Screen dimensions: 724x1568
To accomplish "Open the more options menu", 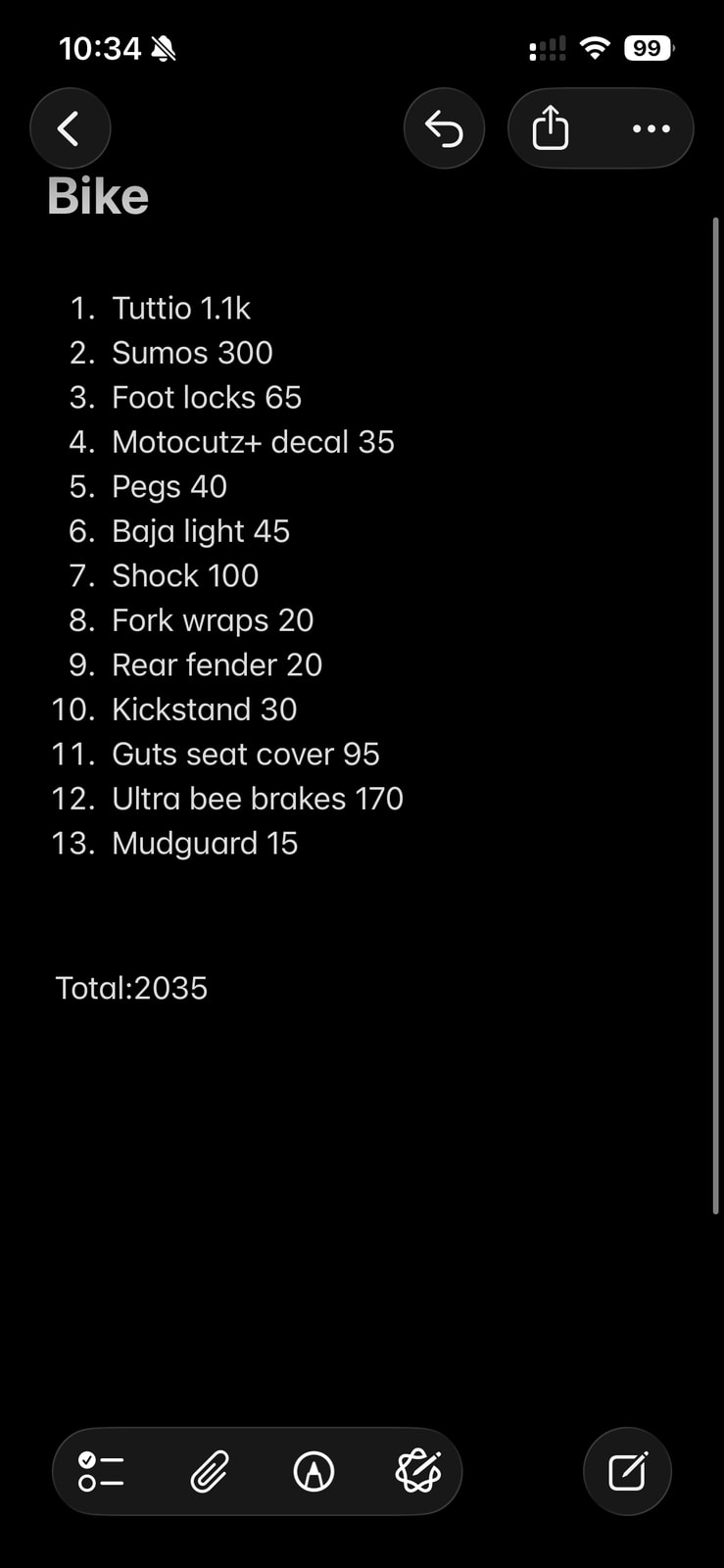I will [652, 128].
